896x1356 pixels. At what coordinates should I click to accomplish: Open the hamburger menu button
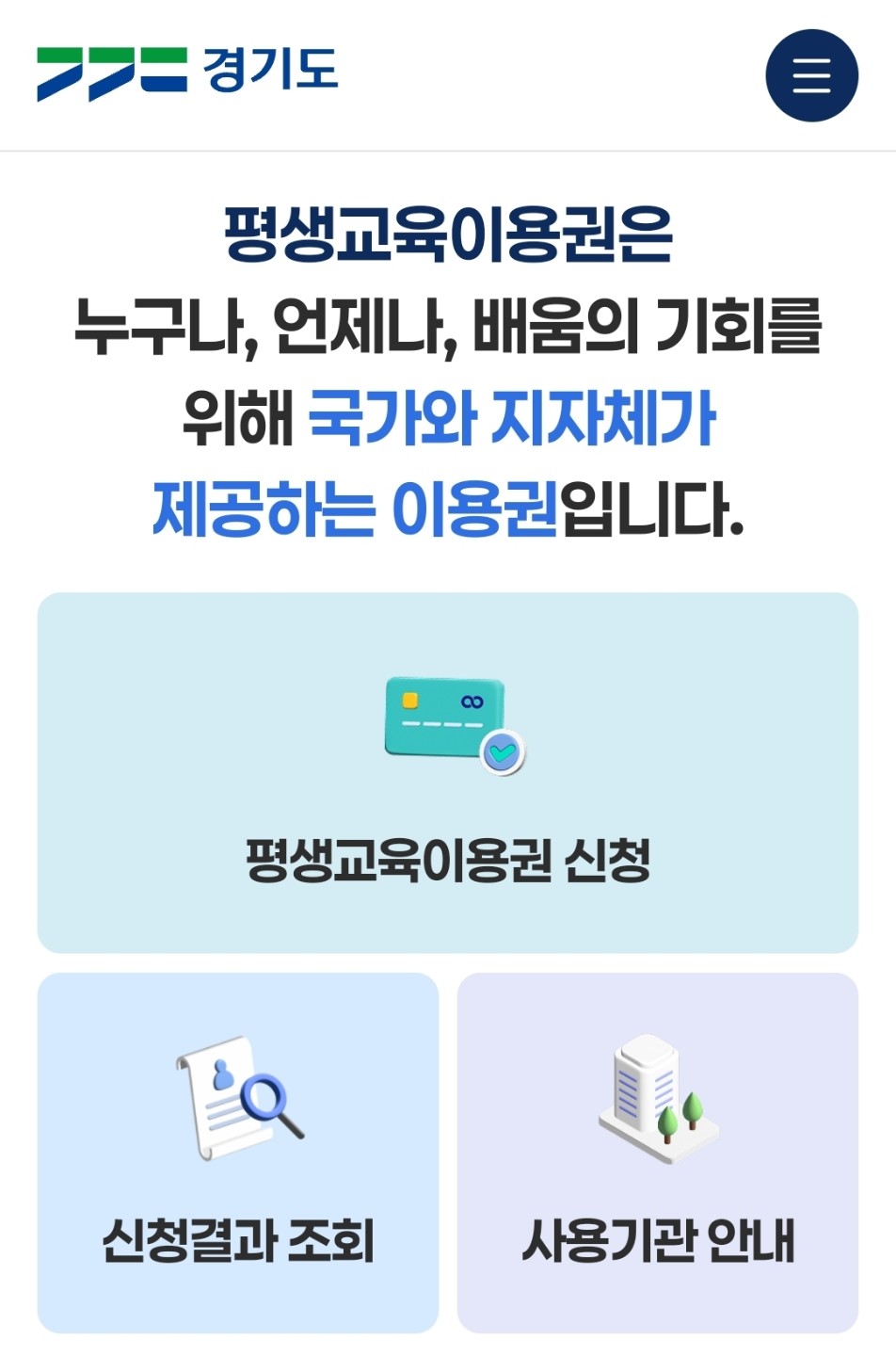811,75
